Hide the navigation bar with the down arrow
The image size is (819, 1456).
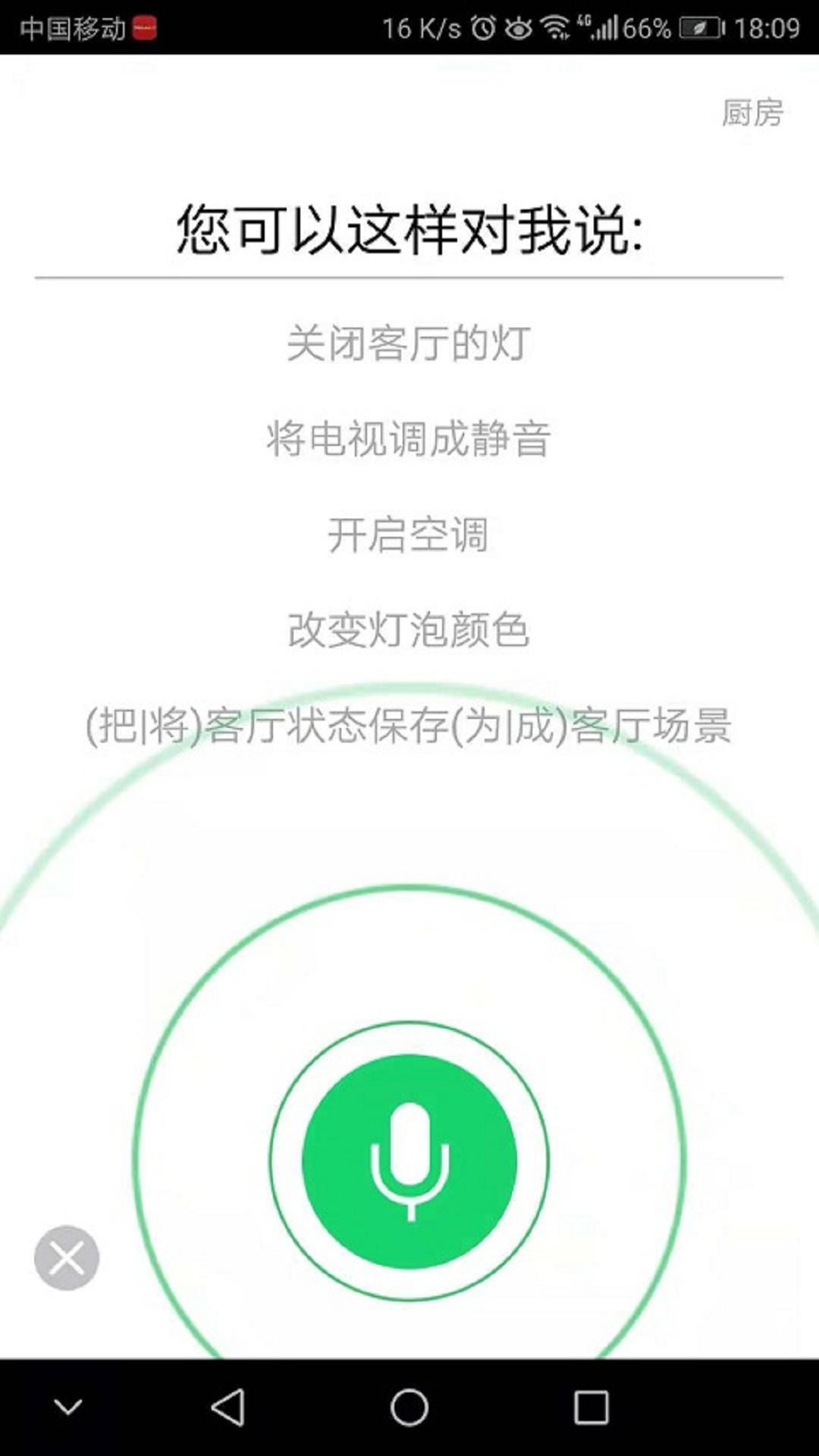(x=68, y=1407)
